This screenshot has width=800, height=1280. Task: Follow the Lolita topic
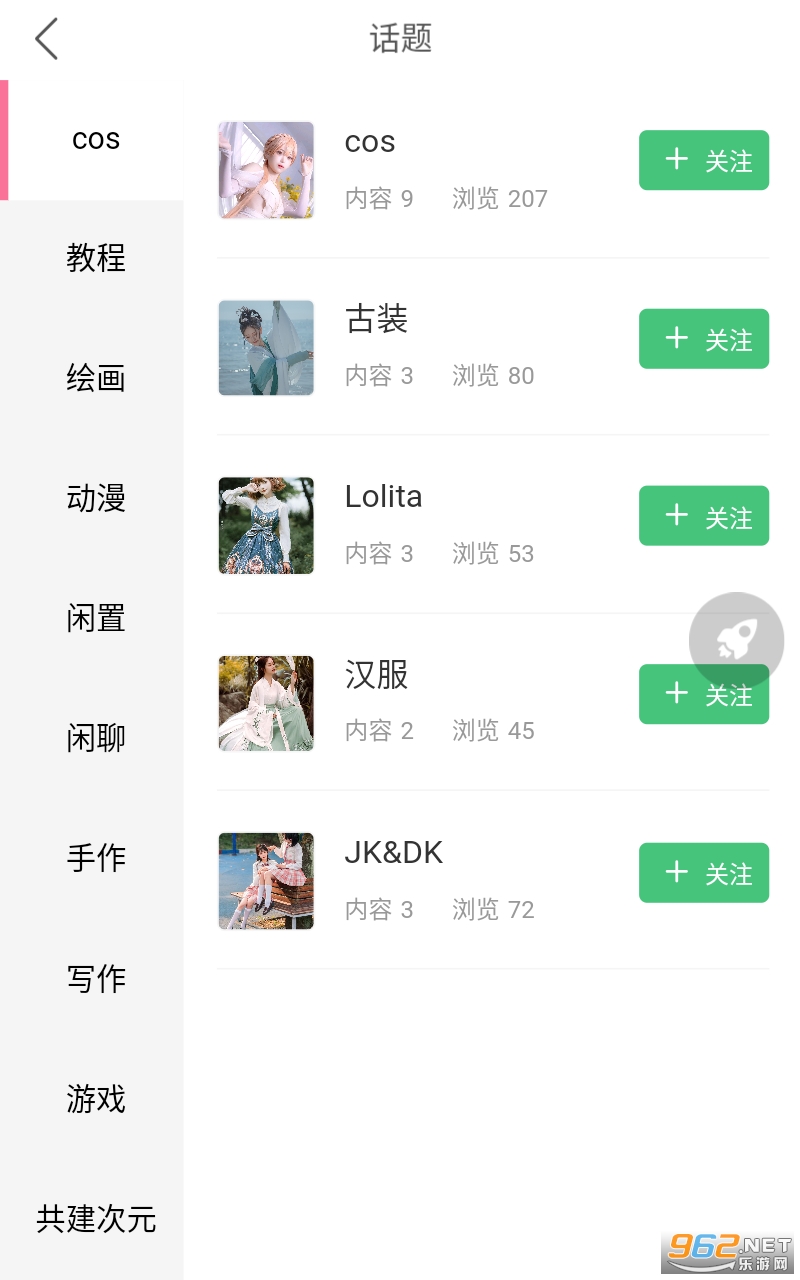tap(703, 516)
